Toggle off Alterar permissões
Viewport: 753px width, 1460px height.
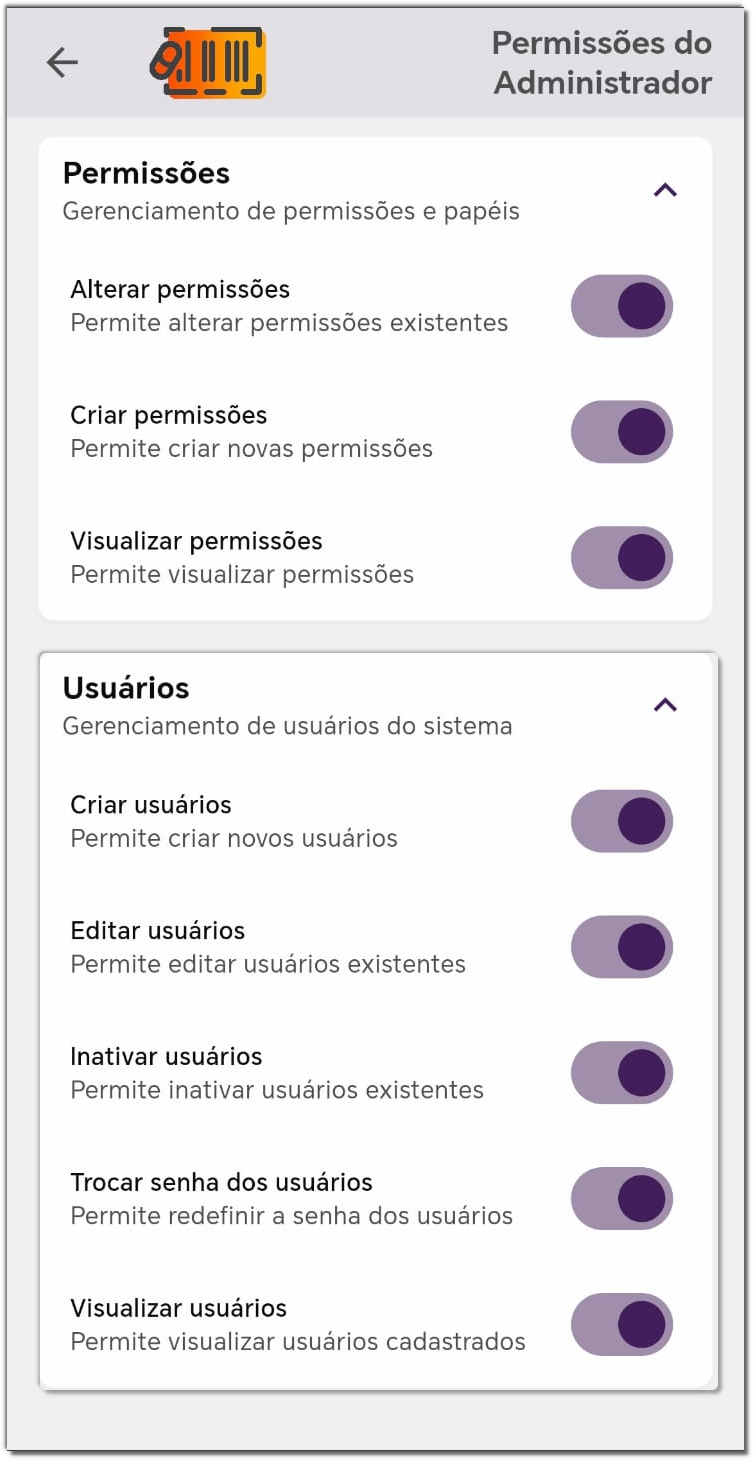[x=621, y=306]
